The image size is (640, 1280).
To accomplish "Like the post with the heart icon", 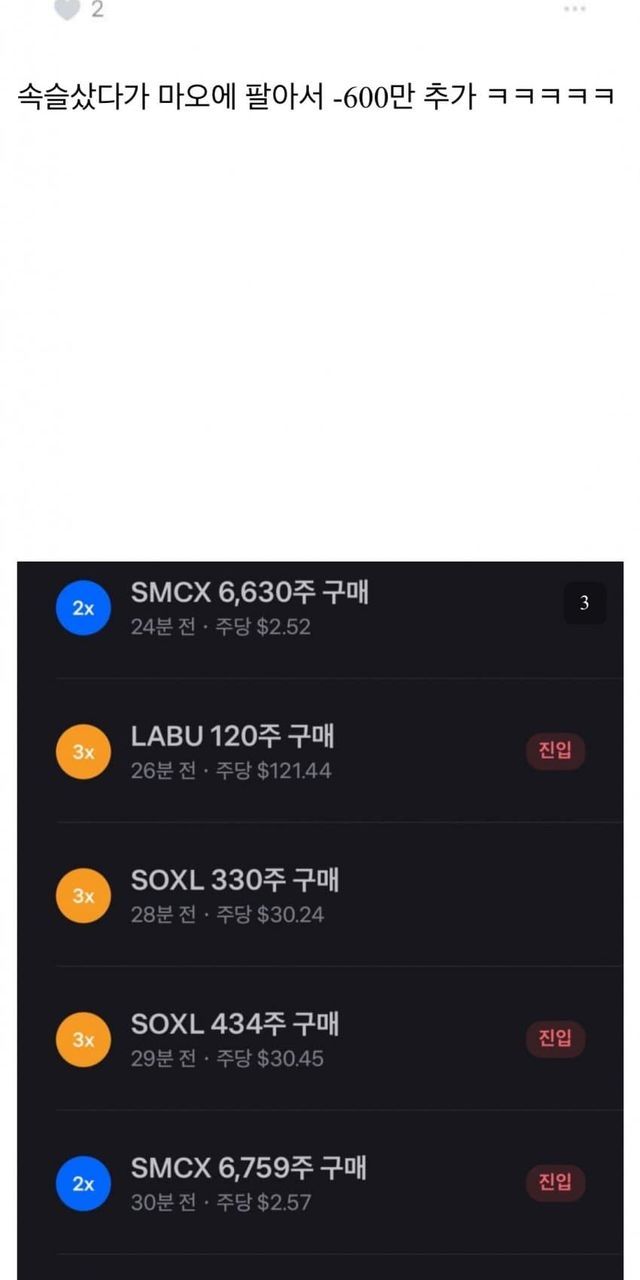I will click(x=67, y=9).
